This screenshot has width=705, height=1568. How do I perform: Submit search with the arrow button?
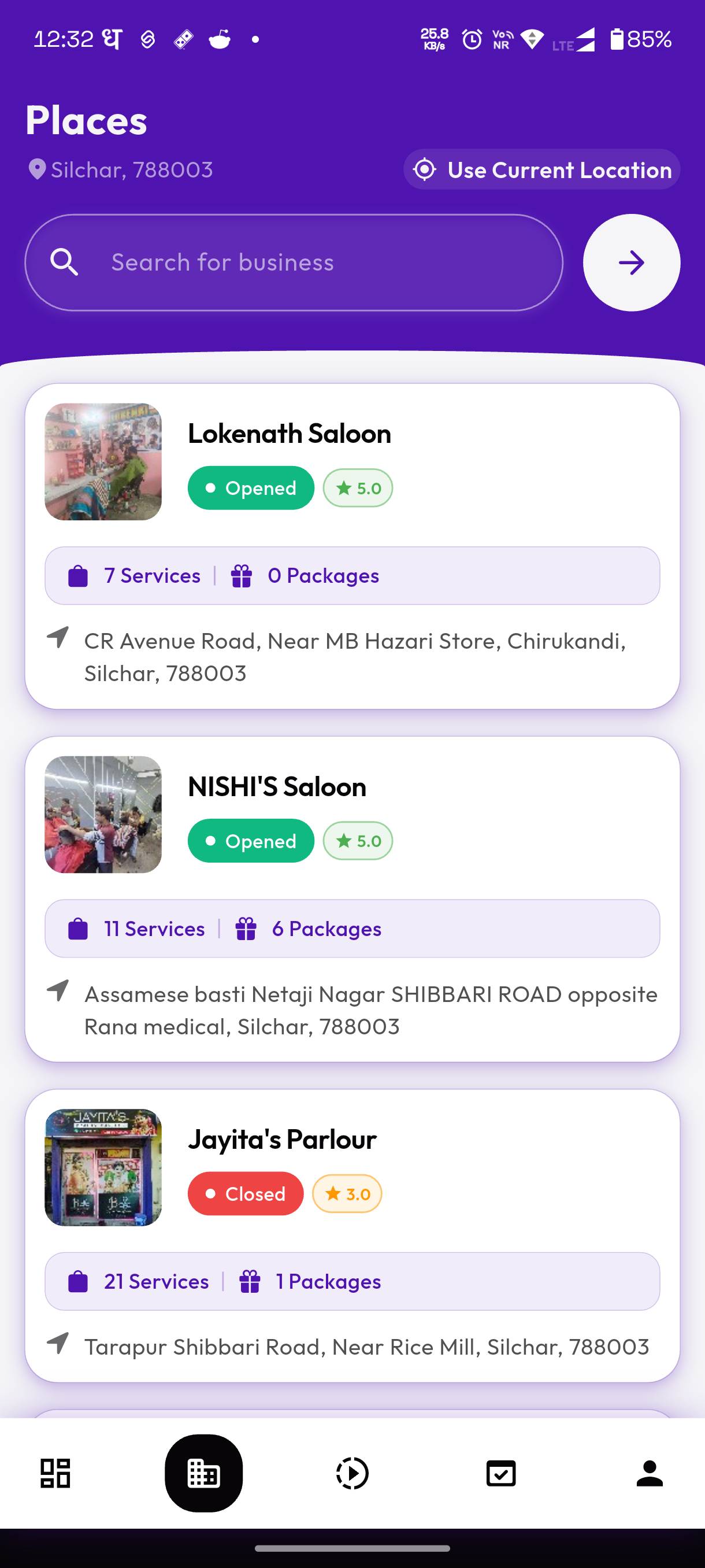pyautogui.click(x=631, y=262)
